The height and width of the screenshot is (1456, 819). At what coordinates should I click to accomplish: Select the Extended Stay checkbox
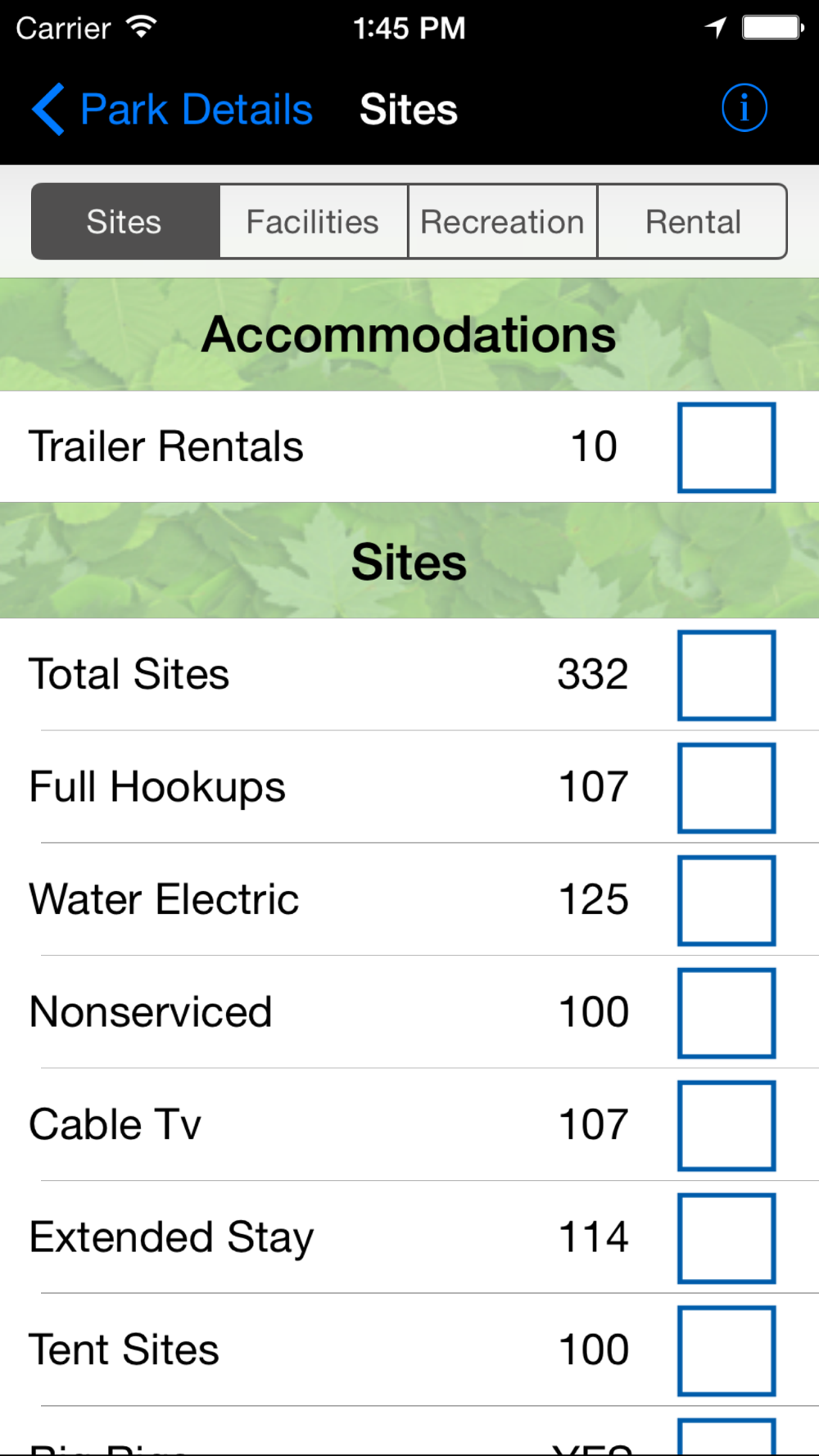[726, 1238]
